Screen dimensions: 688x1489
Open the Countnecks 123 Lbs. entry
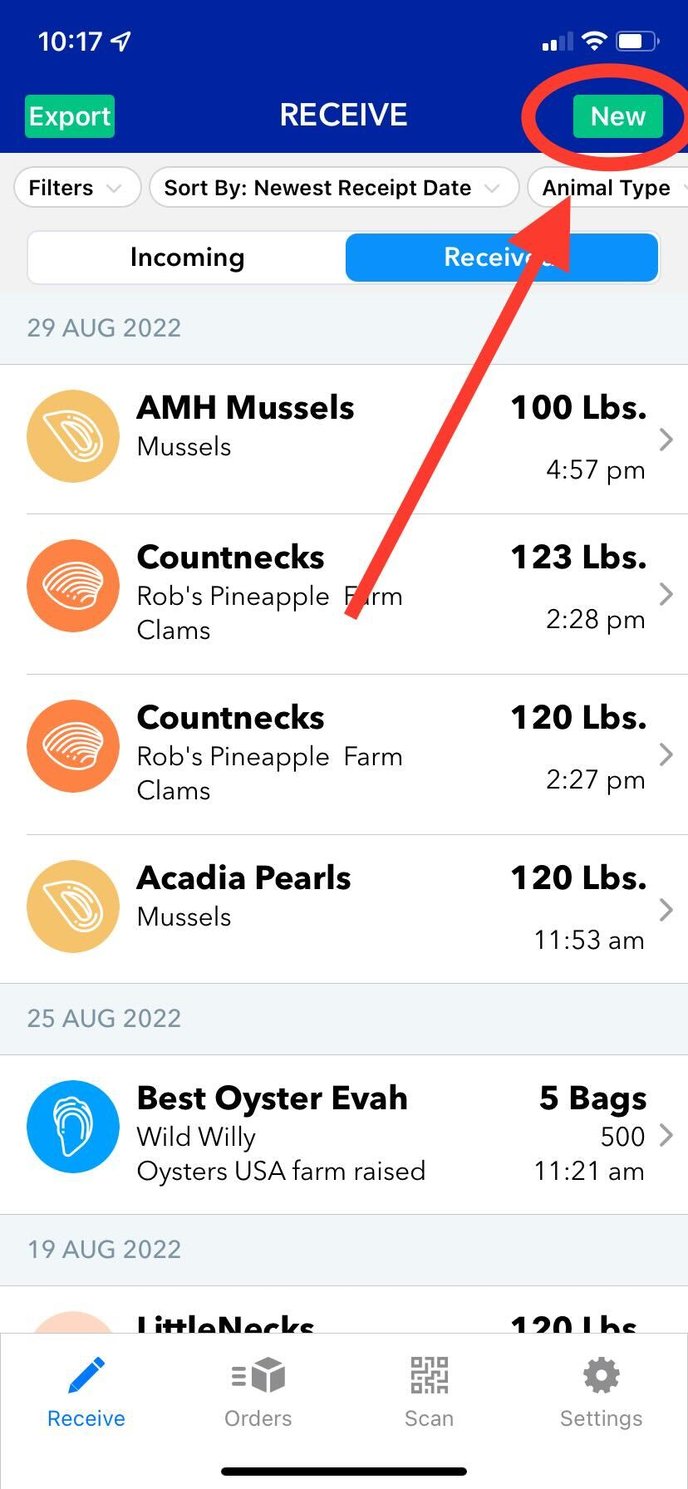pos(344,594)
